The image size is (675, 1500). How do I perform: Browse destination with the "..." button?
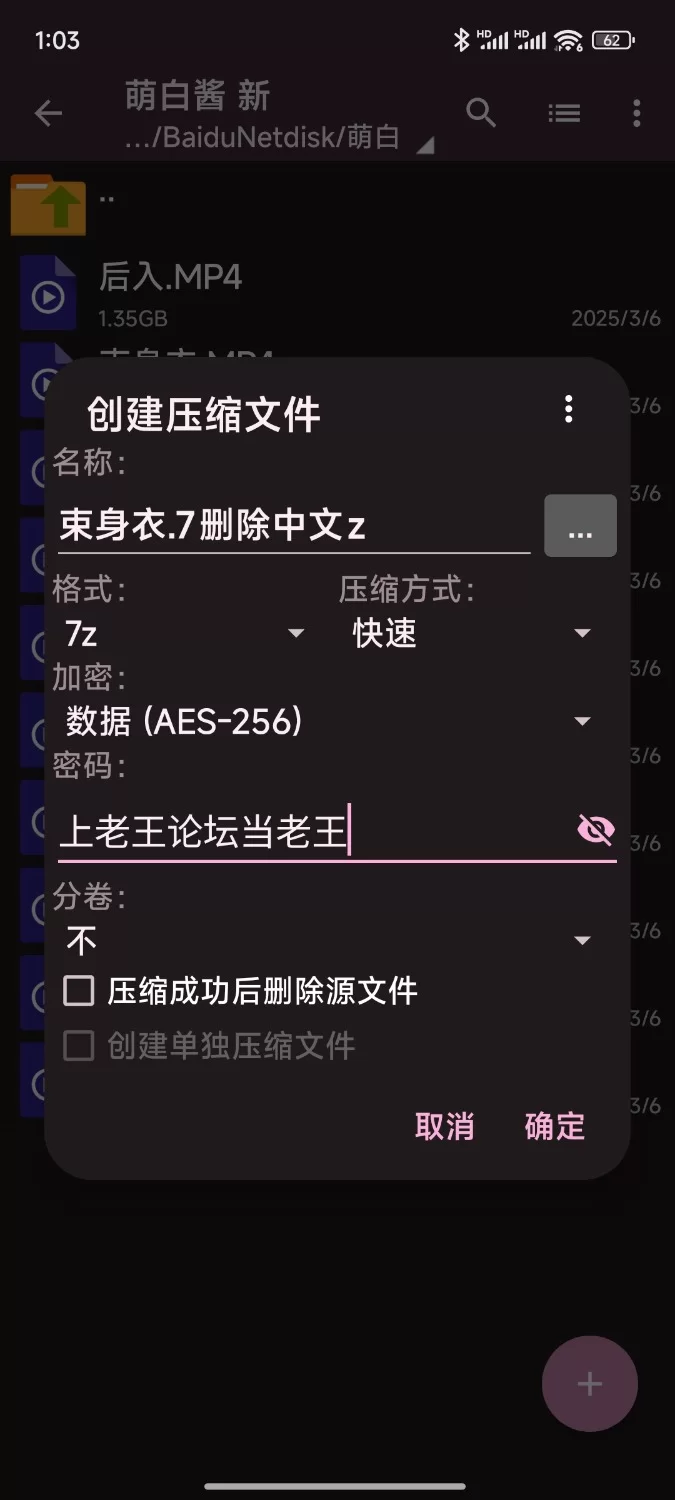580,525
